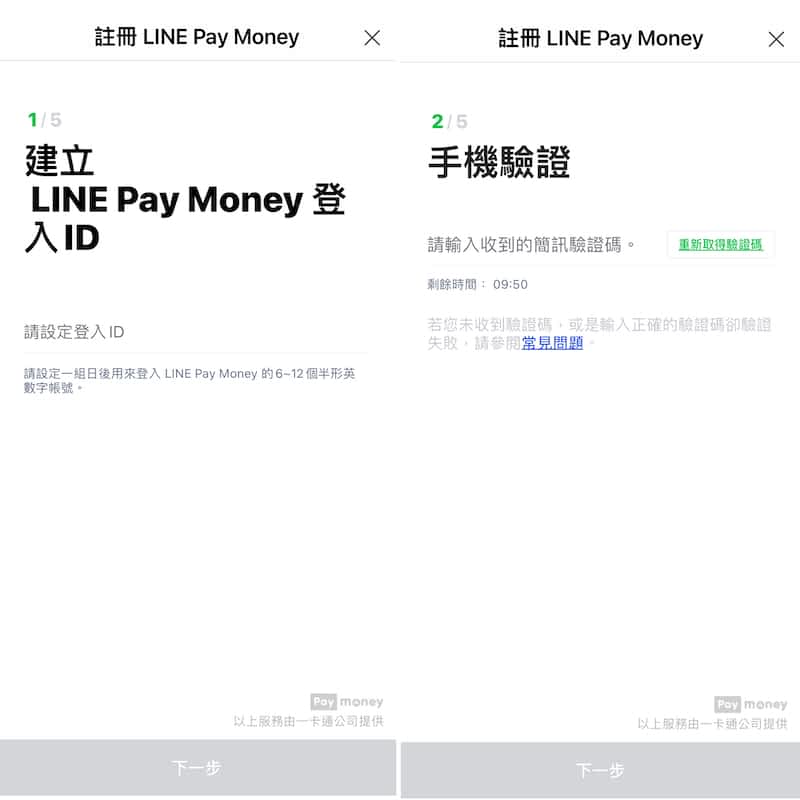
Task: Tap 下一步 on the login ID step
Action: pyautogui.click(x=197, y=768)
